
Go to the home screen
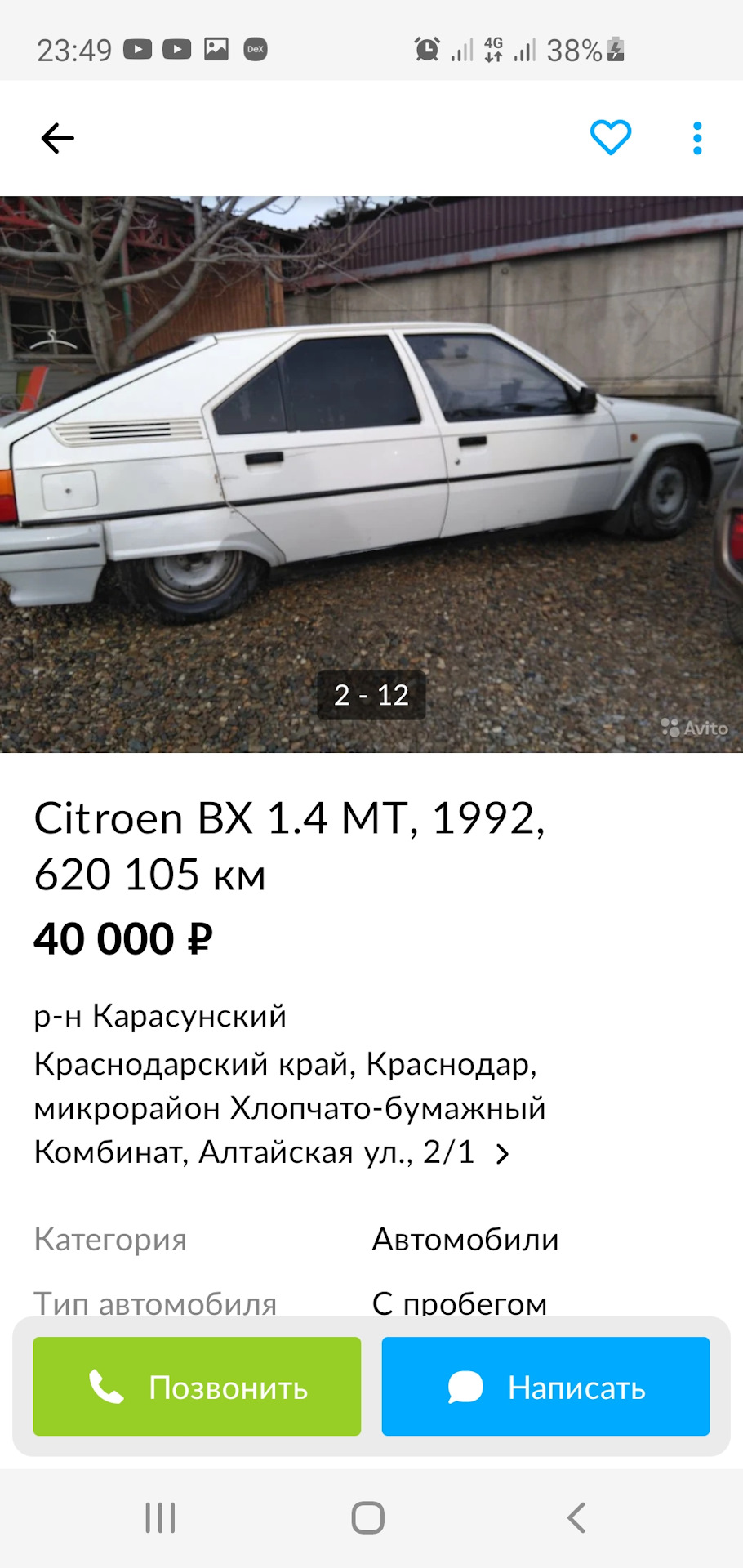pos(367,1518)
